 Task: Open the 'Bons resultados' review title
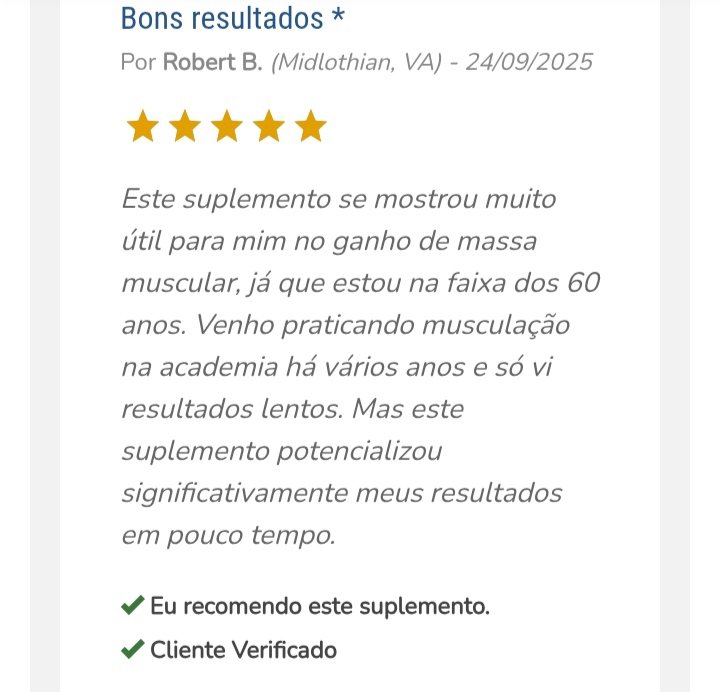coord(222,18)
